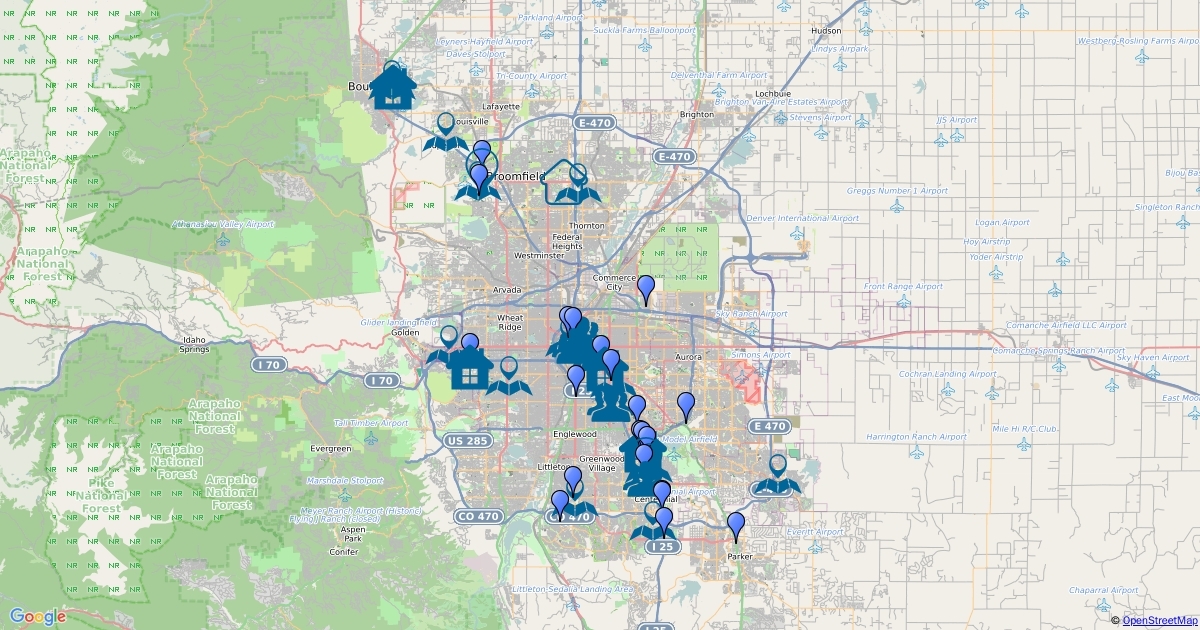Select the house marker near Boulder
The width and height of the screenshot is (1200, 630).
click(x=394, y=86)
